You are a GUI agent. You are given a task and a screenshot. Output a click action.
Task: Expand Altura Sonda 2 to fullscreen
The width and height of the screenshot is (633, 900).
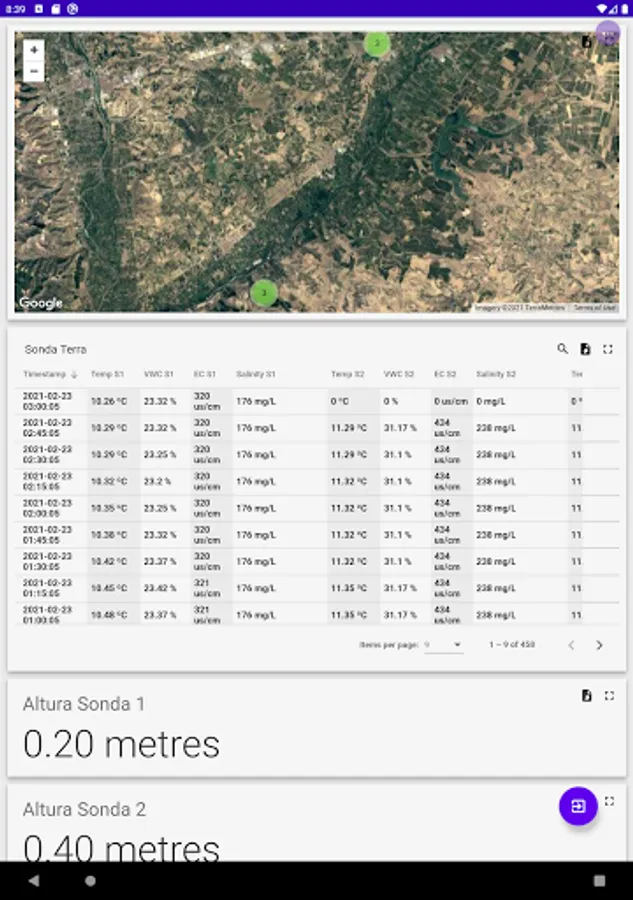point(609,801)
